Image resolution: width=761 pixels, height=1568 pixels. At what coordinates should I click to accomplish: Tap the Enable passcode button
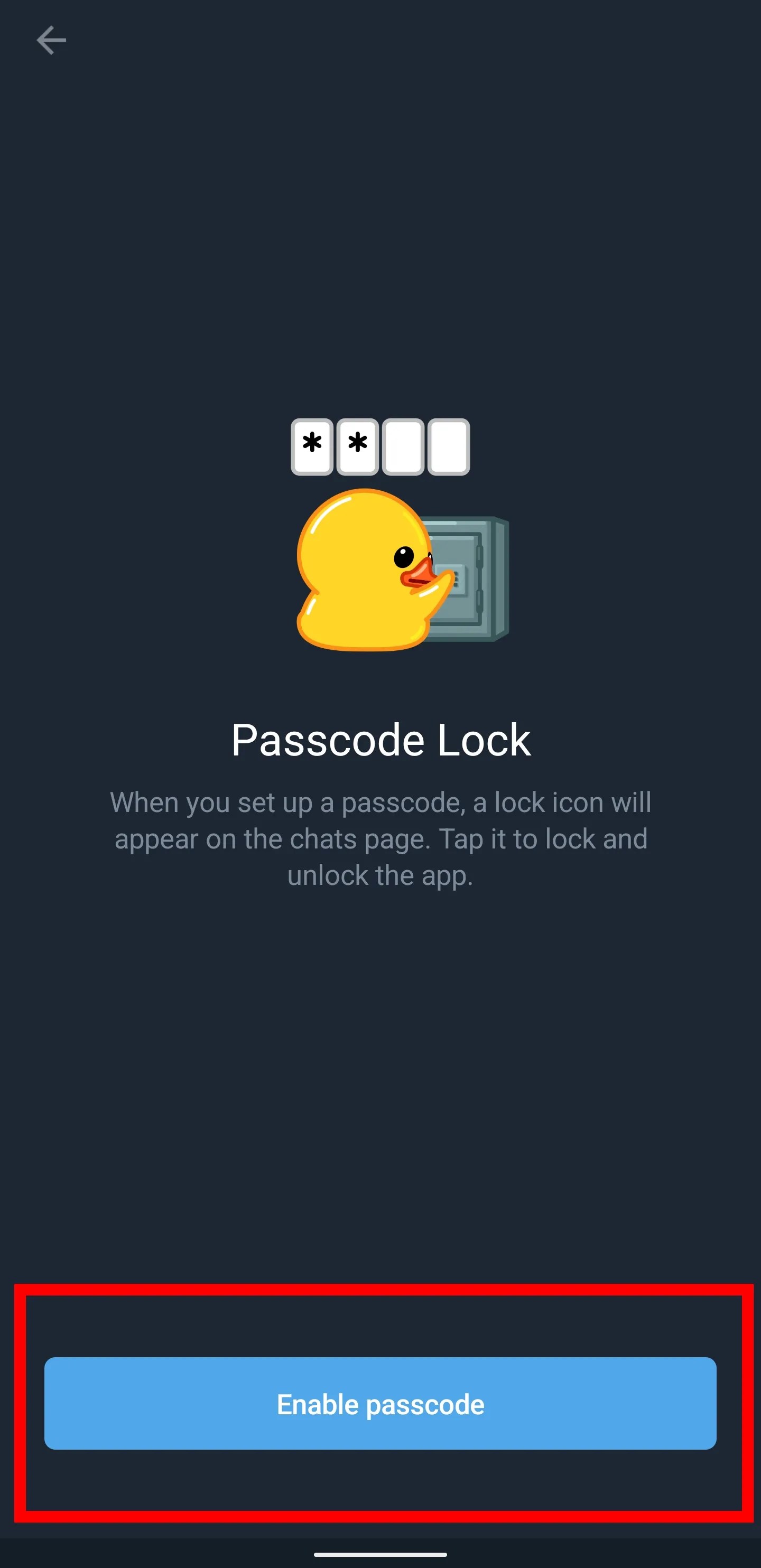[x=380, y=1404]
